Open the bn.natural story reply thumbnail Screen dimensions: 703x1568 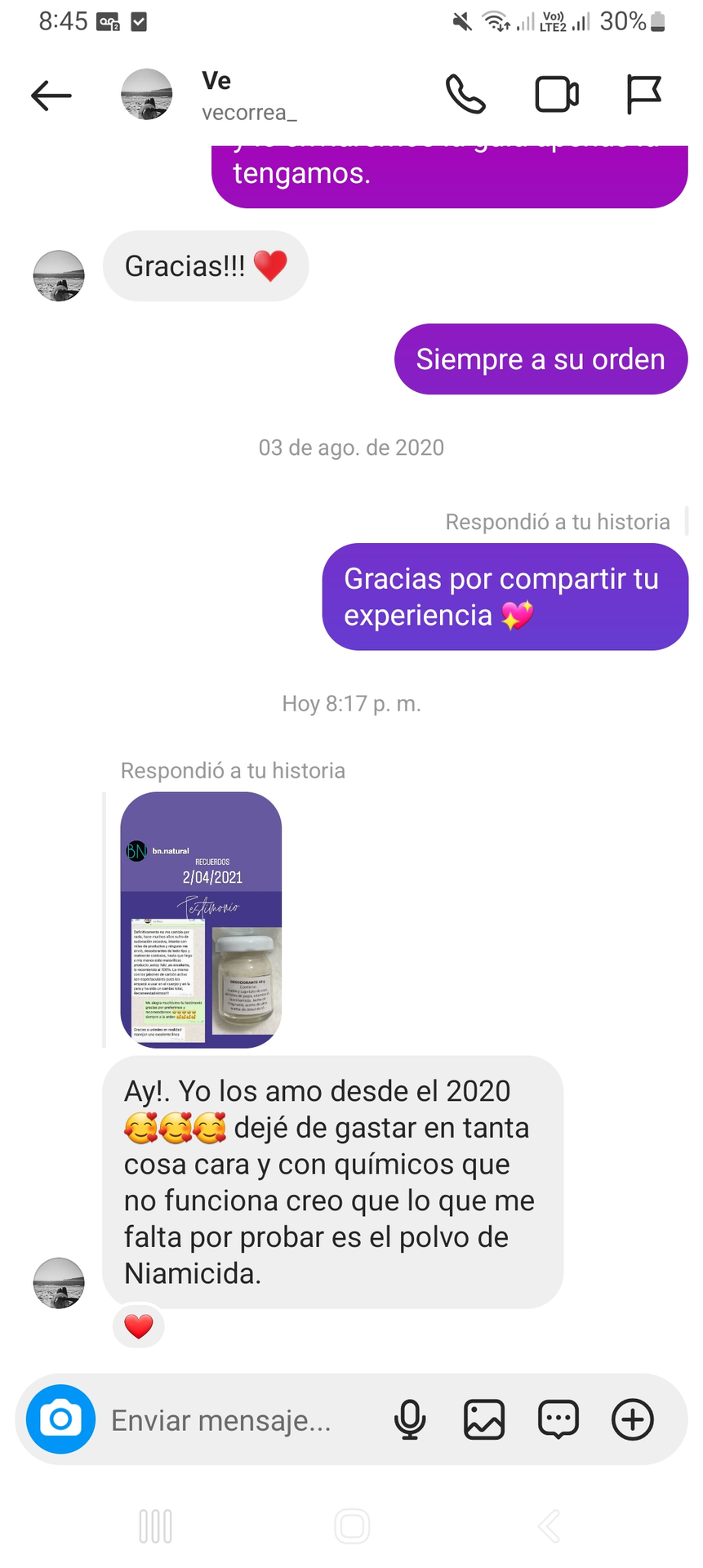pos(201,920)
